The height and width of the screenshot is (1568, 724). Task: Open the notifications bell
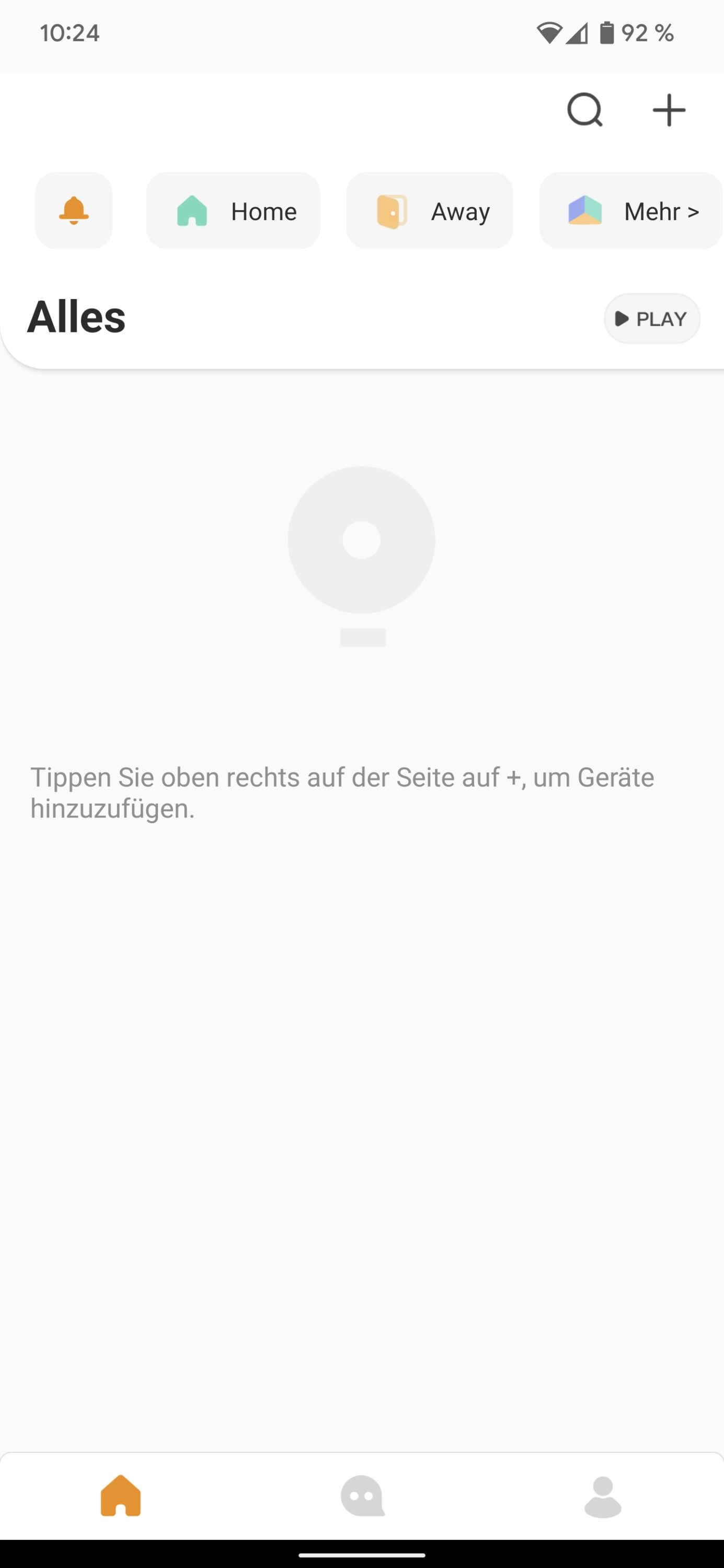pos(74,211)
